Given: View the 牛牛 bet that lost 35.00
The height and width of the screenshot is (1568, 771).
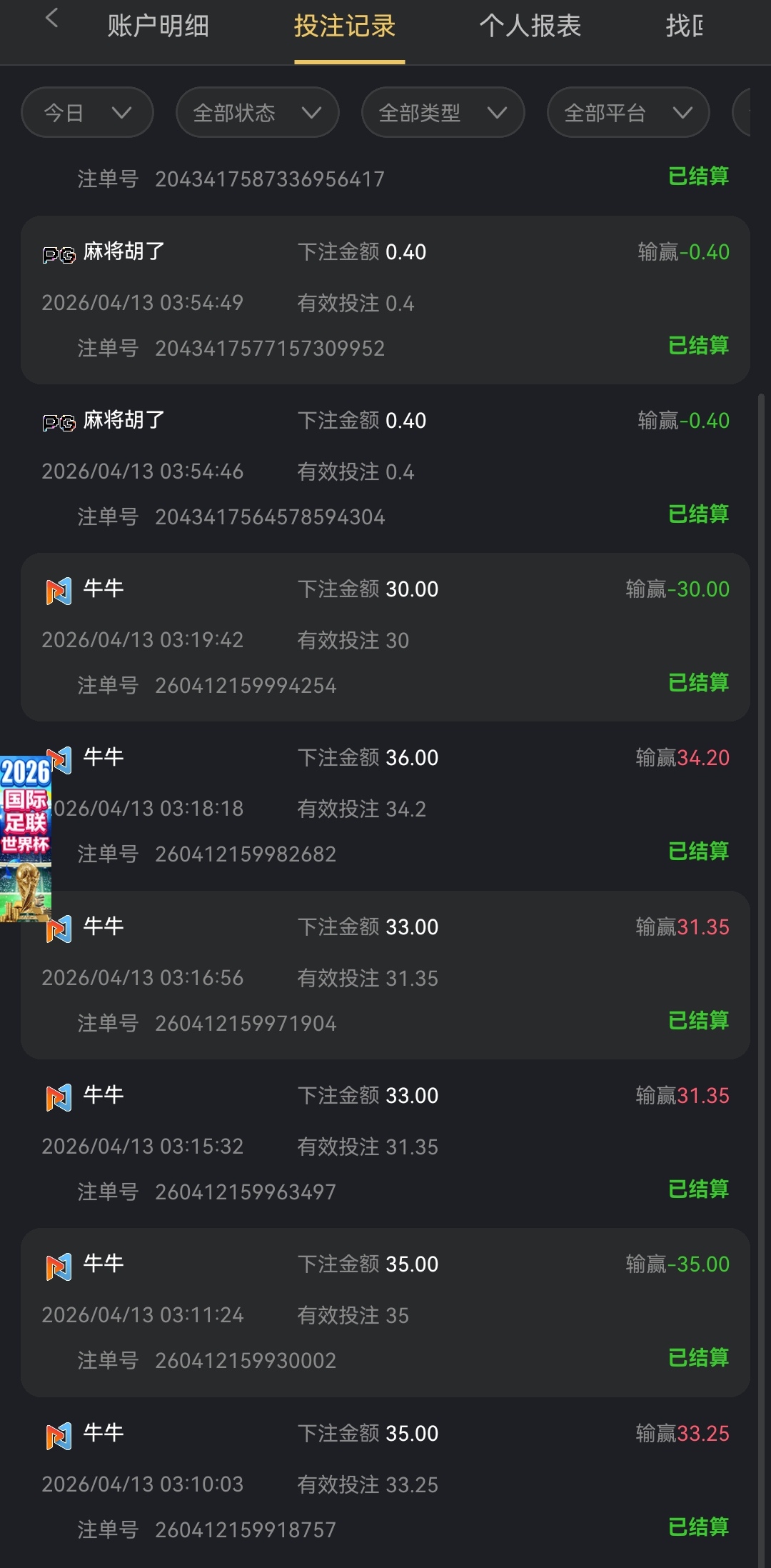Looking at the screenshot, I should tap(385, 1312).
